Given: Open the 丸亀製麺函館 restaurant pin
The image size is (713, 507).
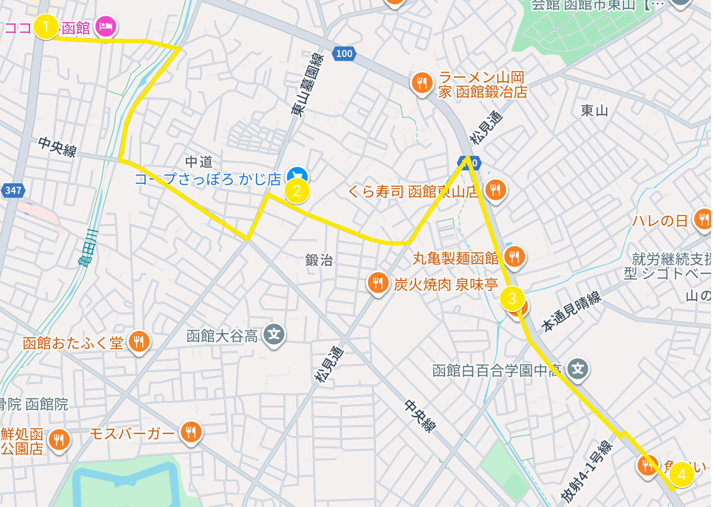Looking at the screenshot, I should coord(515,258).
